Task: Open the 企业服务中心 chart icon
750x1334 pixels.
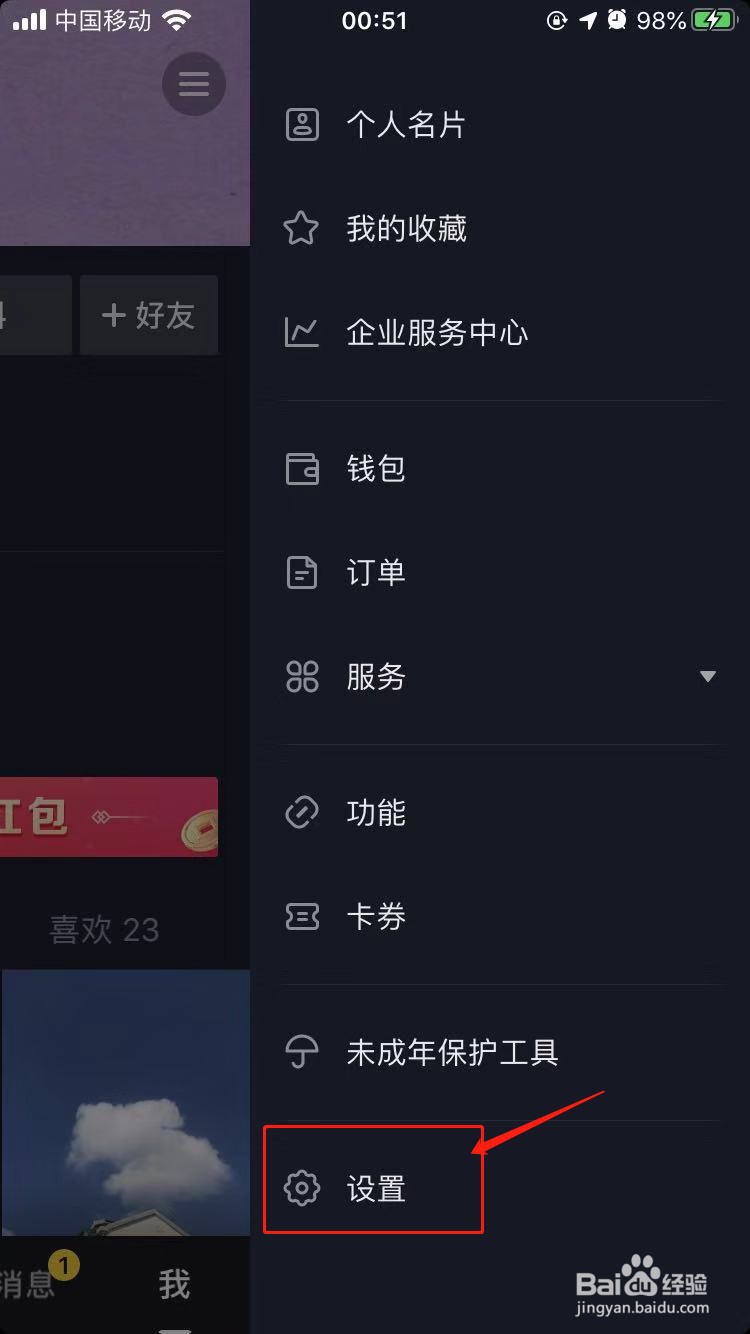Action: point(302,333)
